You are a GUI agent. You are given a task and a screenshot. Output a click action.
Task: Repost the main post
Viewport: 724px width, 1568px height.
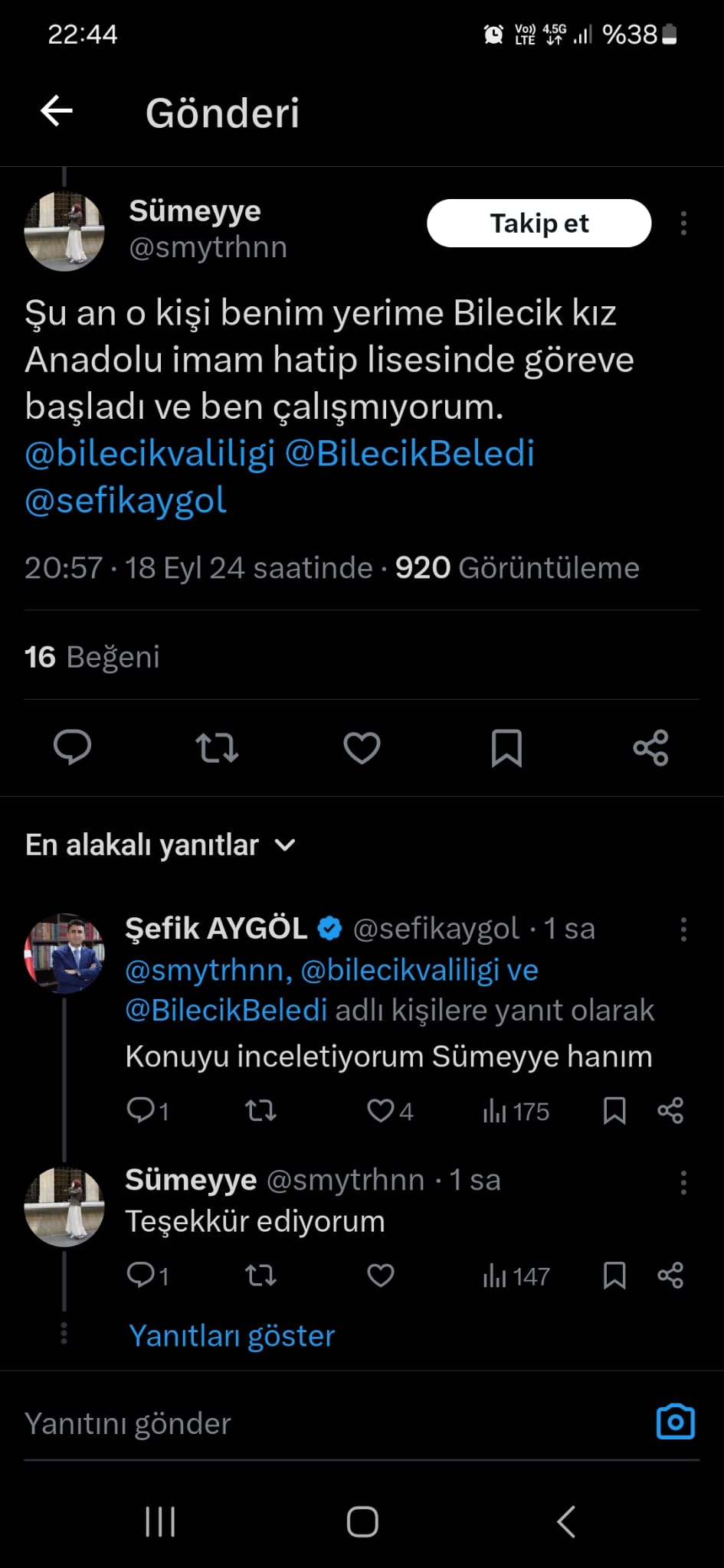(x=217, y=748)
